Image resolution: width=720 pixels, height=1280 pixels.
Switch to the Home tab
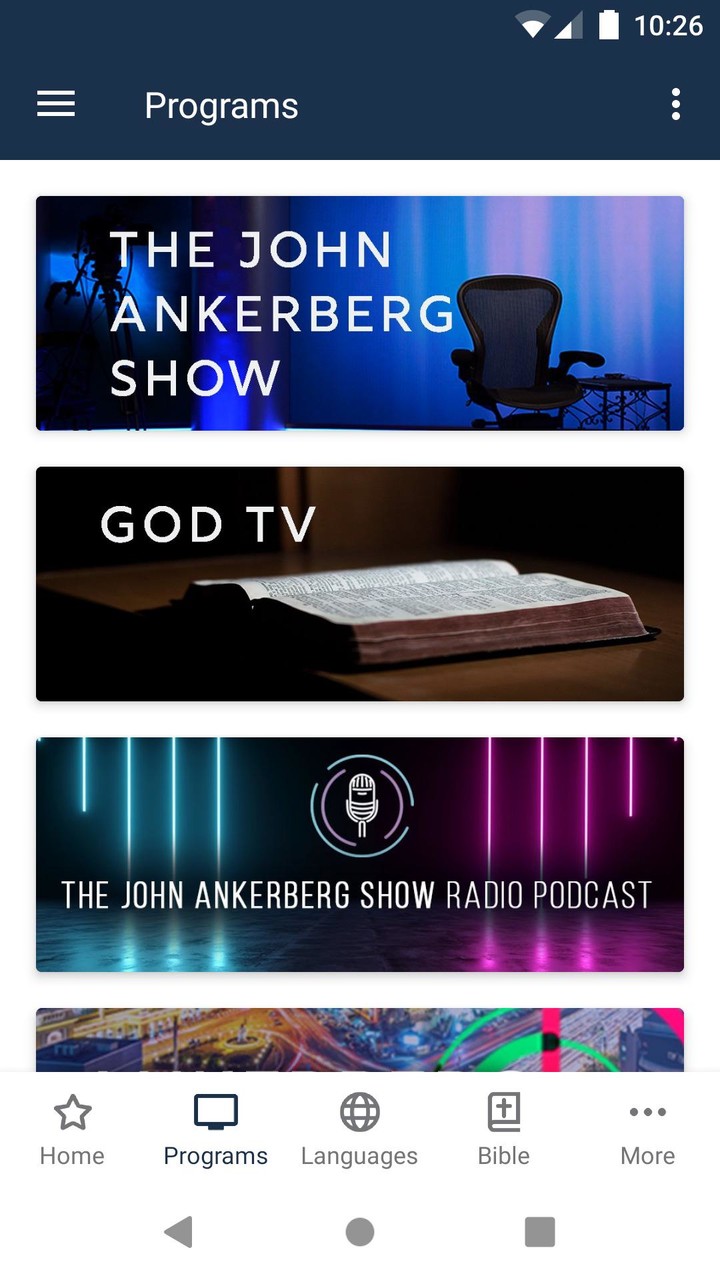click(71, 1155)
